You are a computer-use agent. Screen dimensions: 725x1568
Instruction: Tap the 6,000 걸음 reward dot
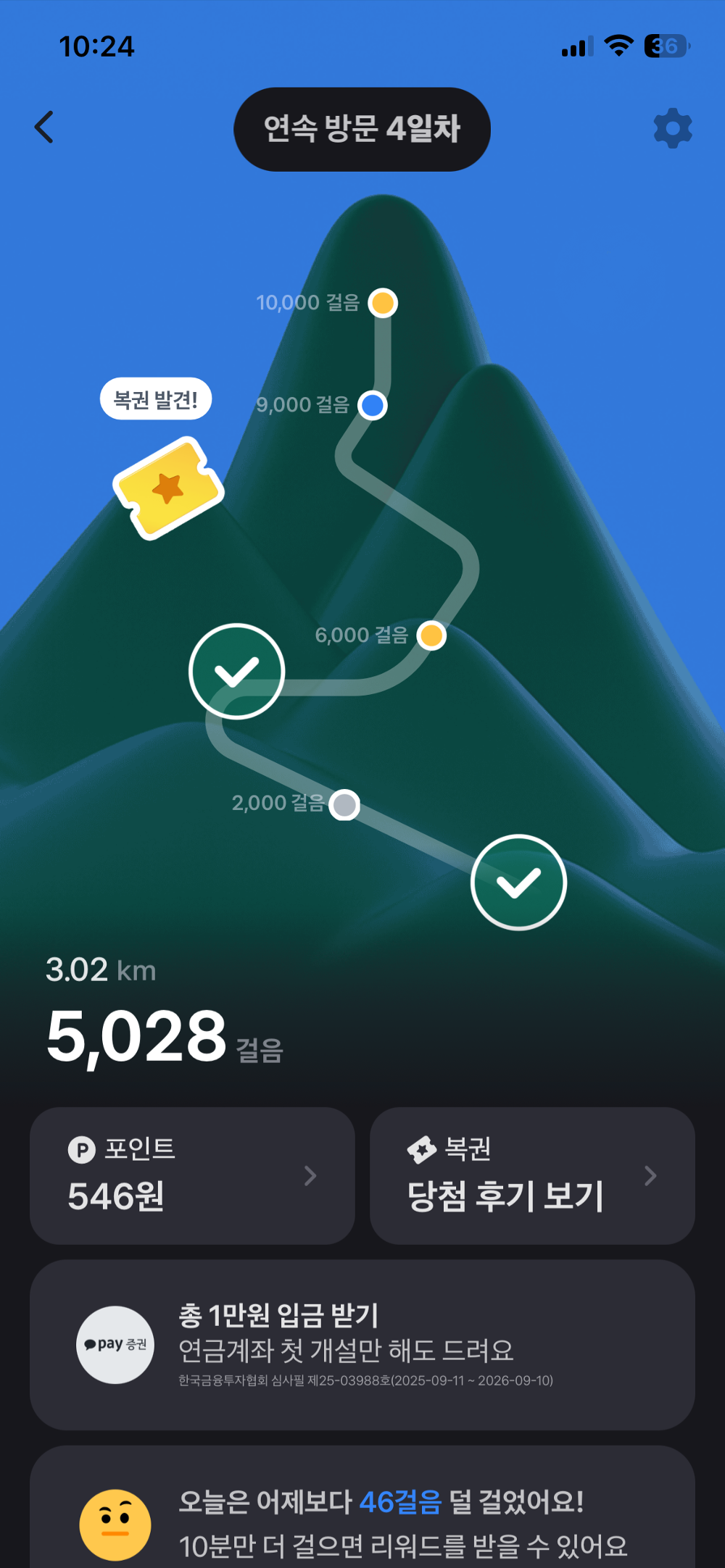point(431,635)
